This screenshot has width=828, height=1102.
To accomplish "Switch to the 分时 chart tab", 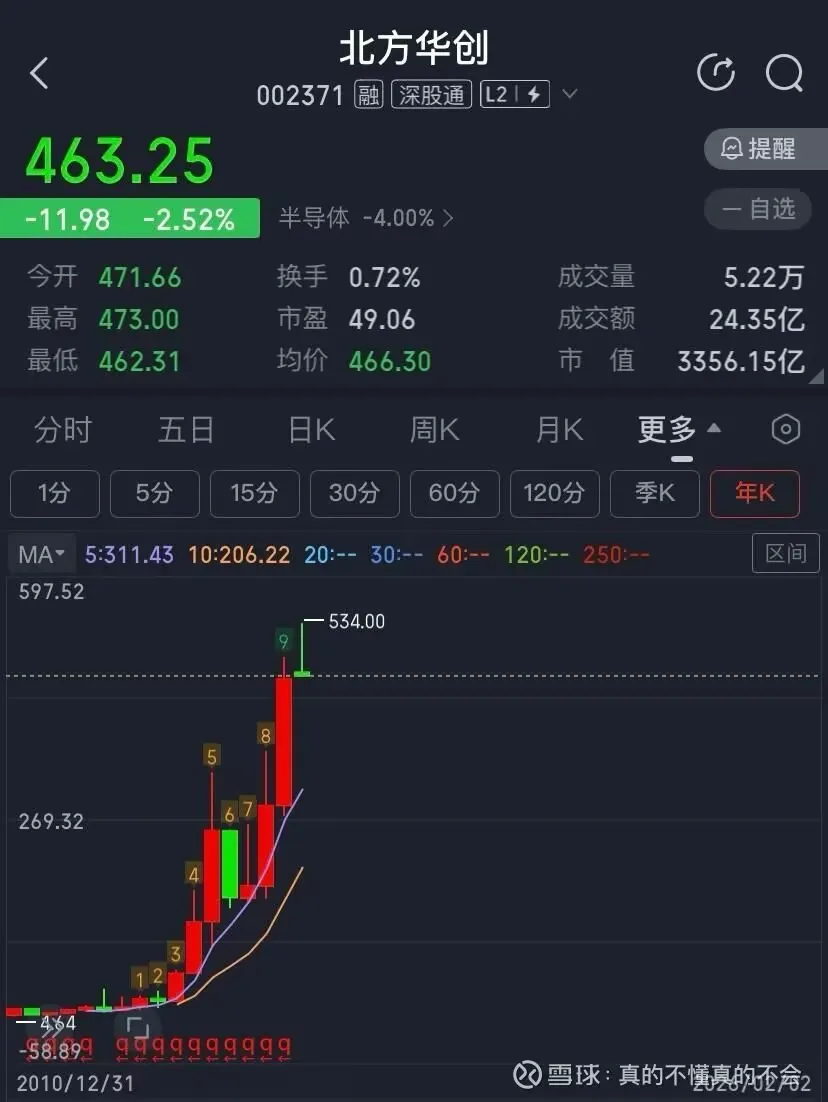I will (x=62, y=430).
